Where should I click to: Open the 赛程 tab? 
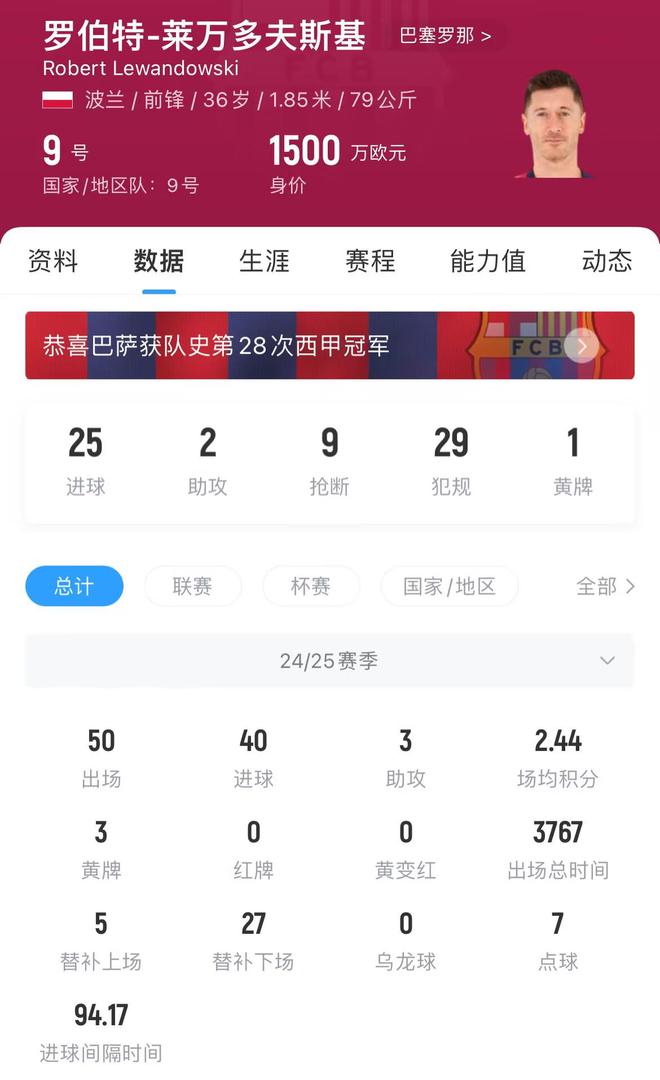[370, 262]
